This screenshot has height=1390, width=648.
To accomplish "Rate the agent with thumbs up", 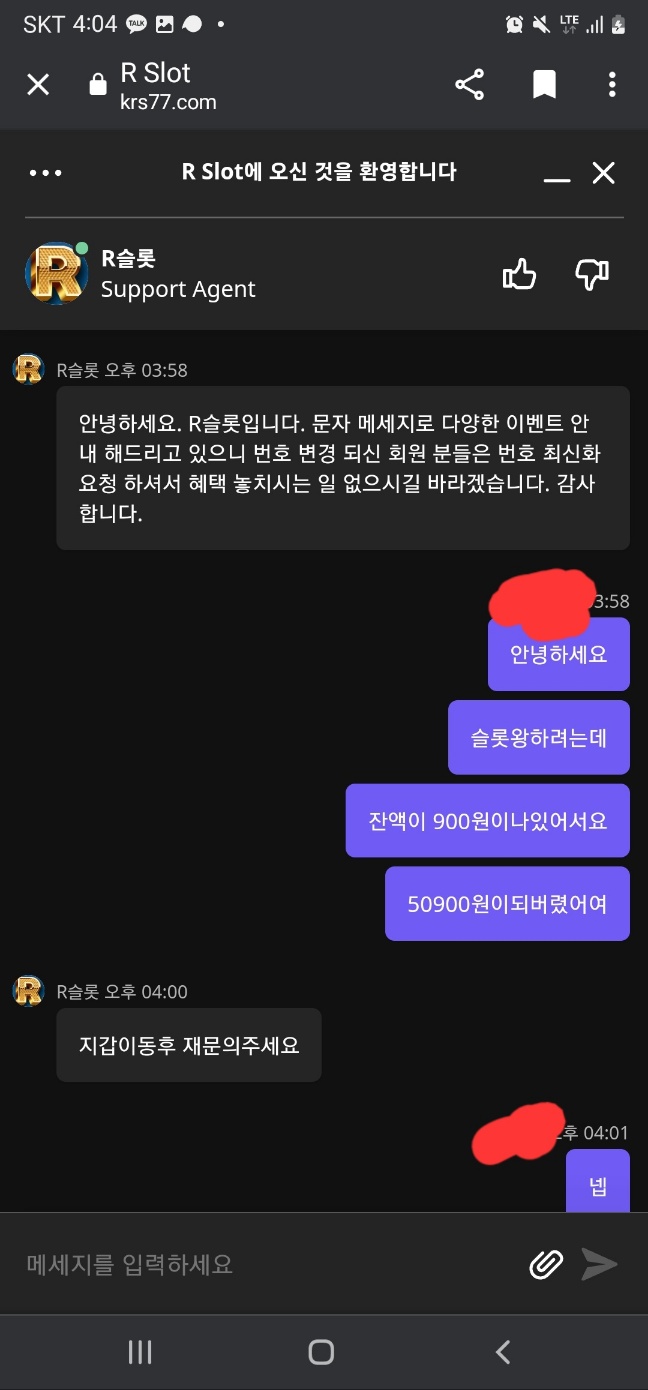I will (519, 274).
